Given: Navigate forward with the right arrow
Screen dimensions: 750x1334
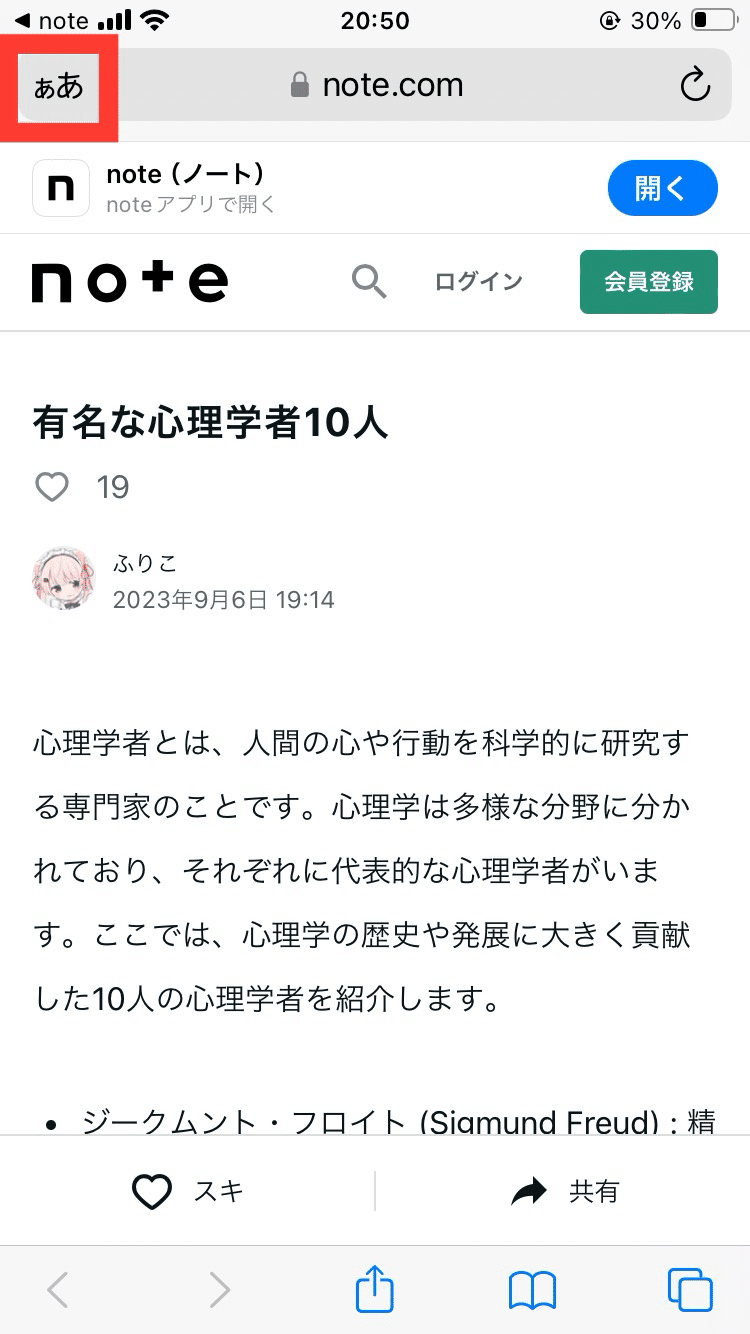Looking at the screenshot, I should pos(219,1290).
